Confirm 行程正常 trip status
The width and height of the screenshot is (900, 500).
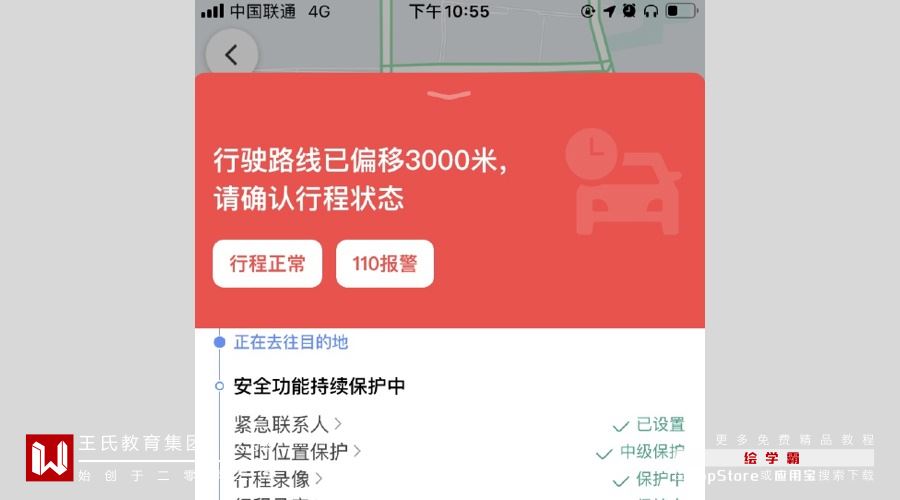267,264
